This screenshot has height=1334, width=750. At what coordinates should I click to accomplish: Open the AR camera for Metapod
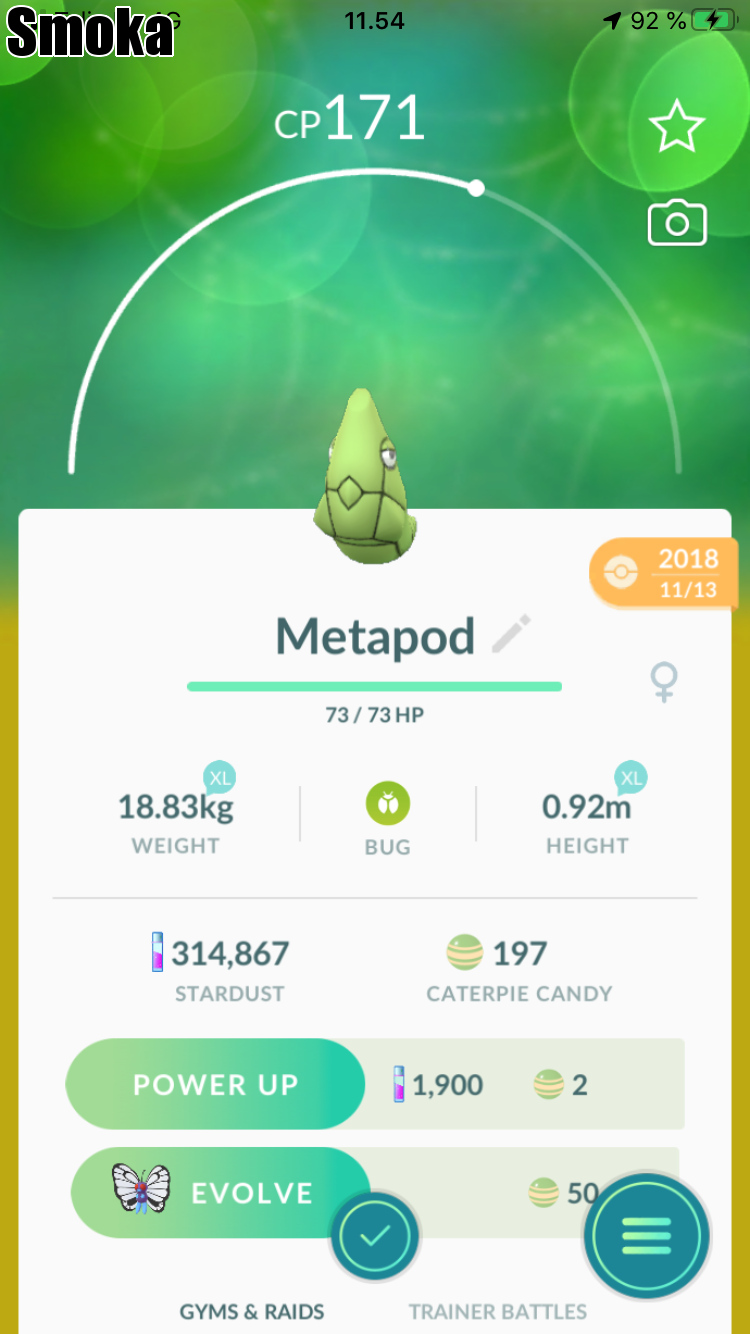pos(677,222)
